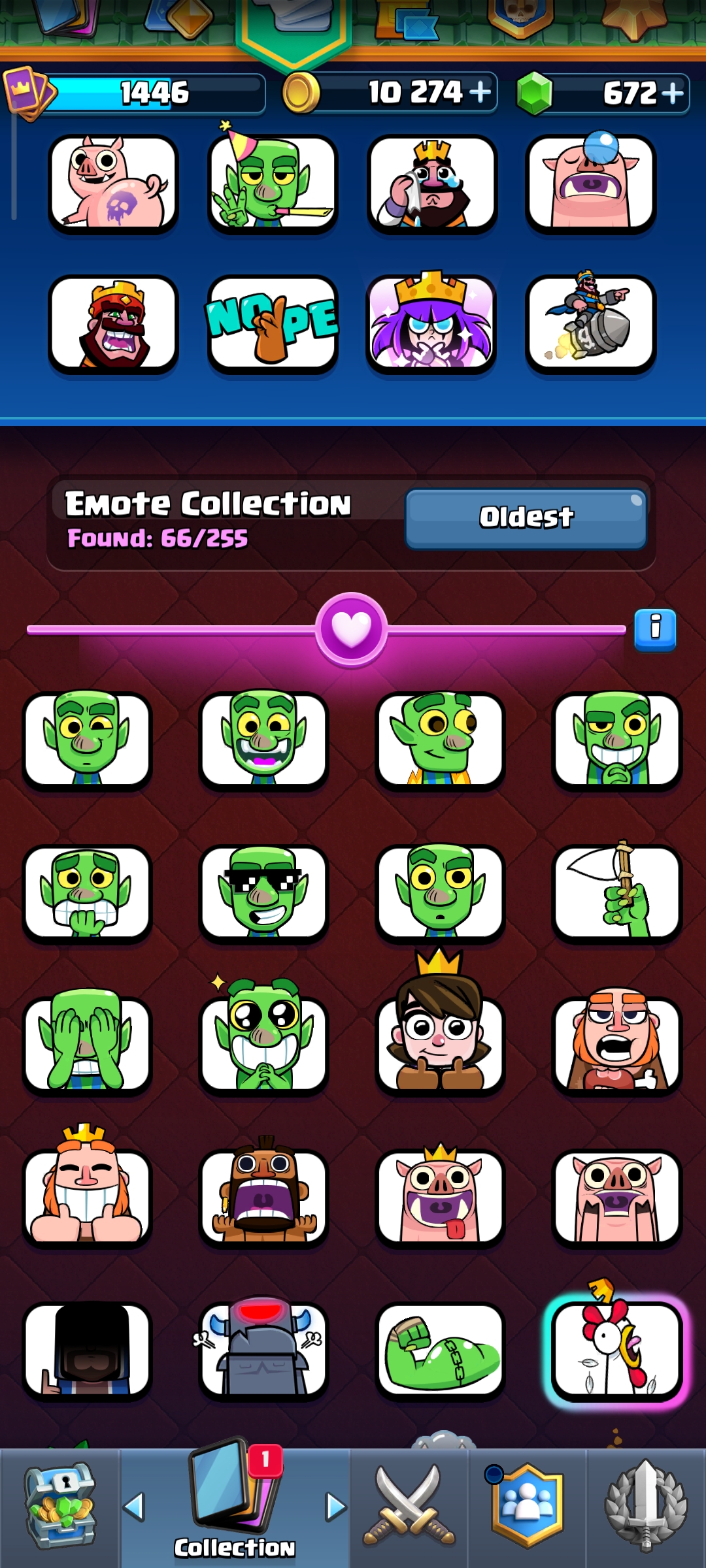Go to previous Collection section arrow
This screenshot has width=706, height=1568.
[134, 1507]
